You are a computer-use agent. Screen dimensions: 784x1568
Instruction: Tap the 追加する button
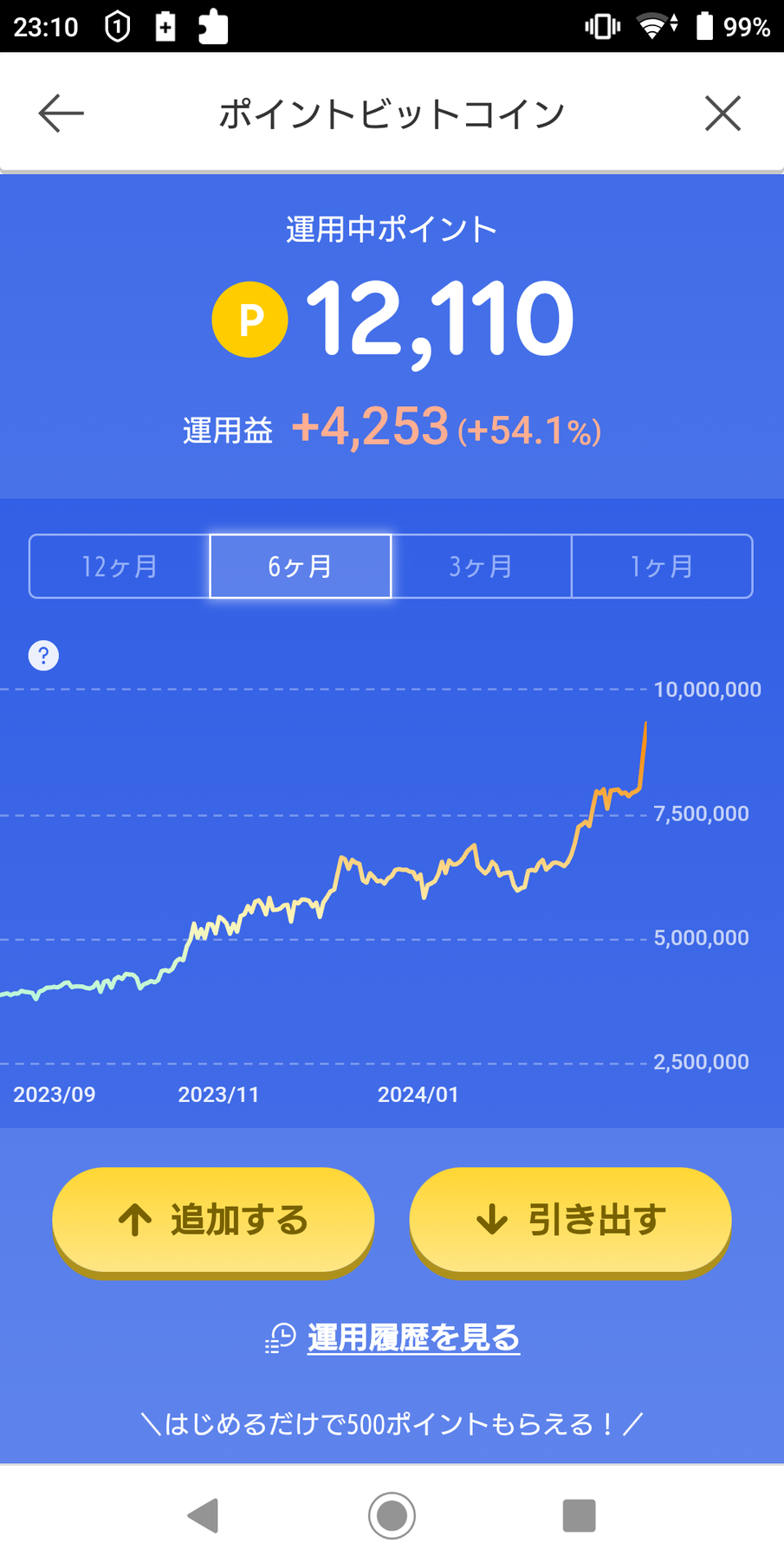coord(213,1220)
